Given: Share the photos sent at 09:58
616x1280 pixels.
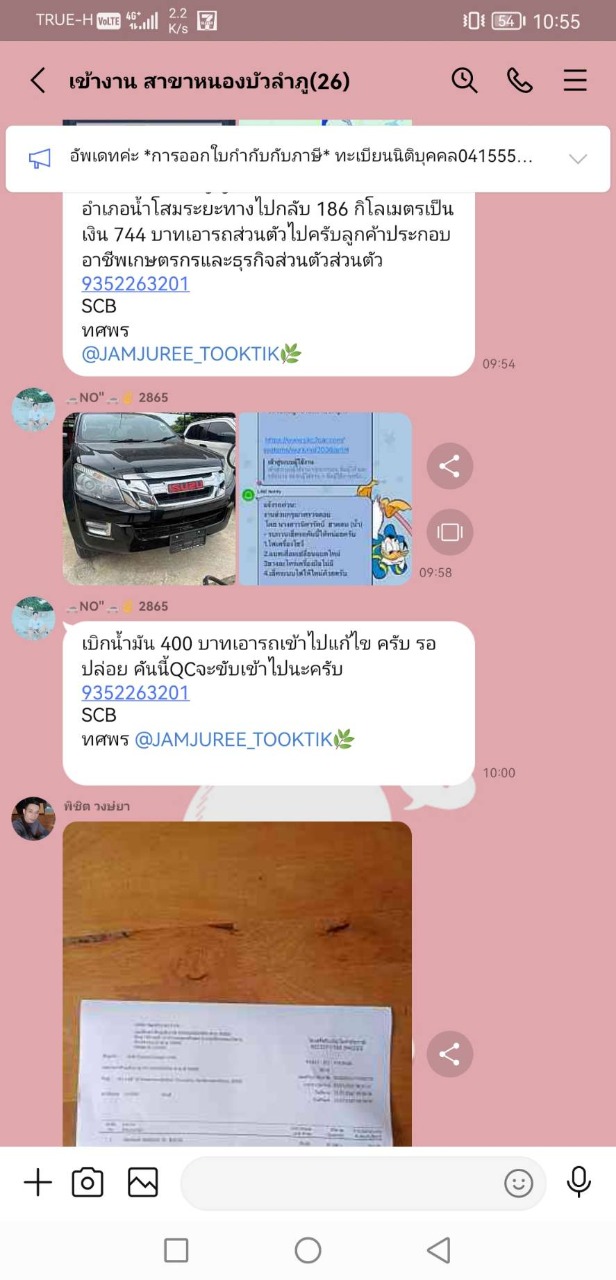Looking at the screenshot, I should 450,466.
